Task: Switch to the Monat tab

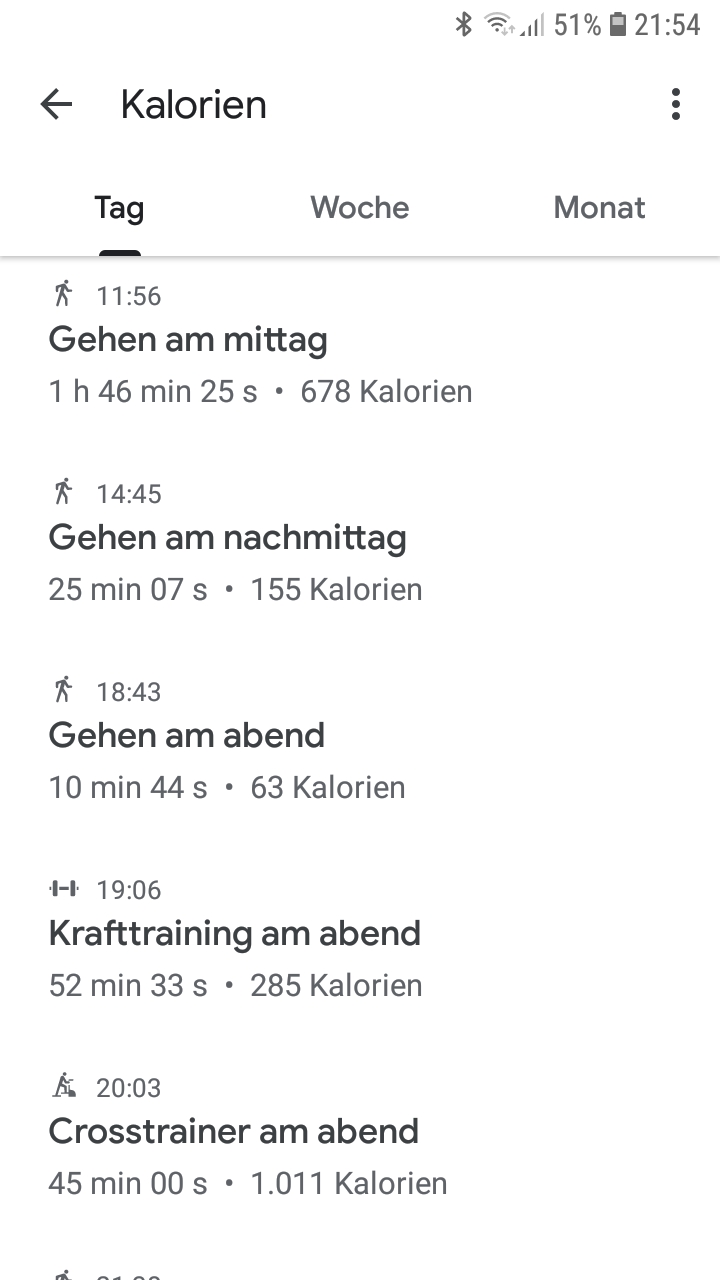Action: pos(599,208)
